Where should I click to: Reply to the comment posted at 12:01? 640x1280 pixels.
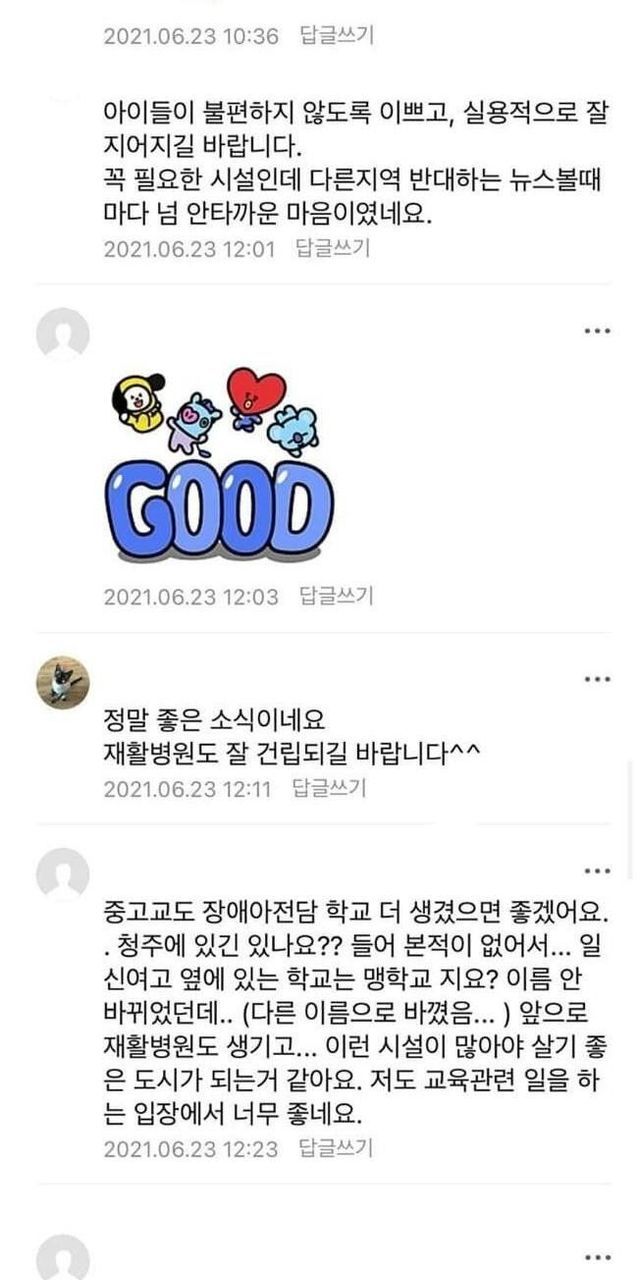click(x=333, y=248)
